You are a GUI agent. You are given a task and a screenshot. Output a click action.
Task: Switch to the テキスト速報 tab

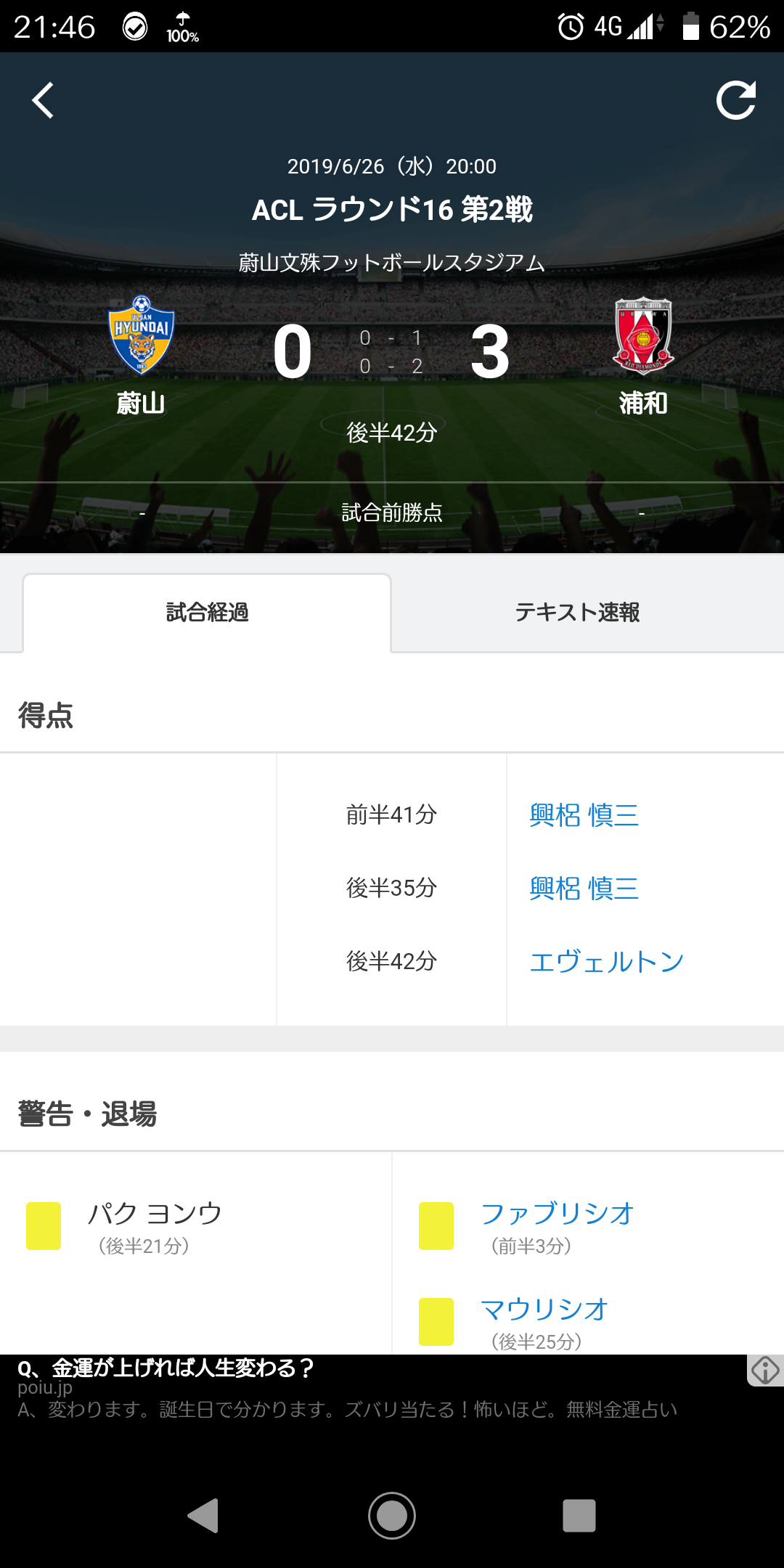577,613
